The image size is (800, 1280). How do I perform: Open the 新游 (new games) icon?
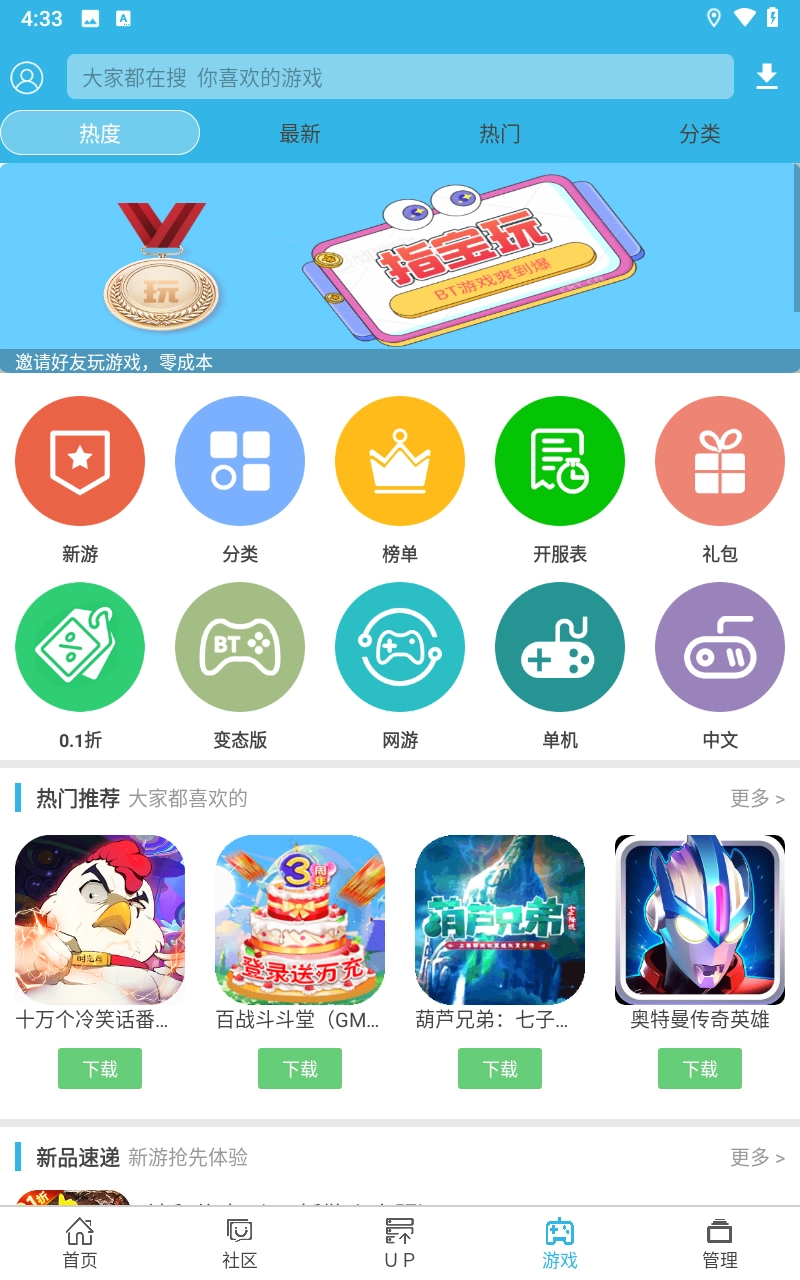pyautogui.click(x=80, y=460)
